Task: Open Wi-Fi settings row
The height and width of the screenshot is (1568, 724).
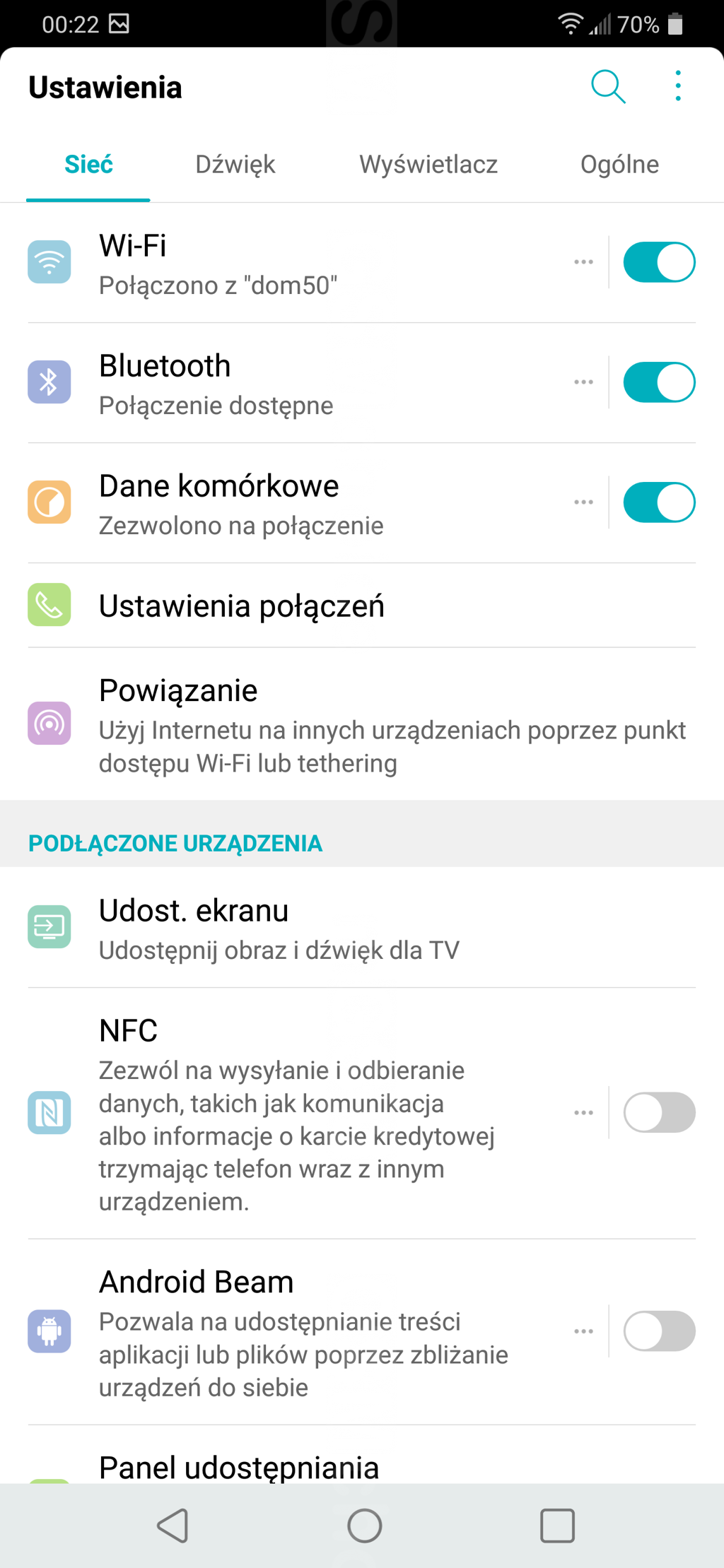Action: click(x=283, y=264)
